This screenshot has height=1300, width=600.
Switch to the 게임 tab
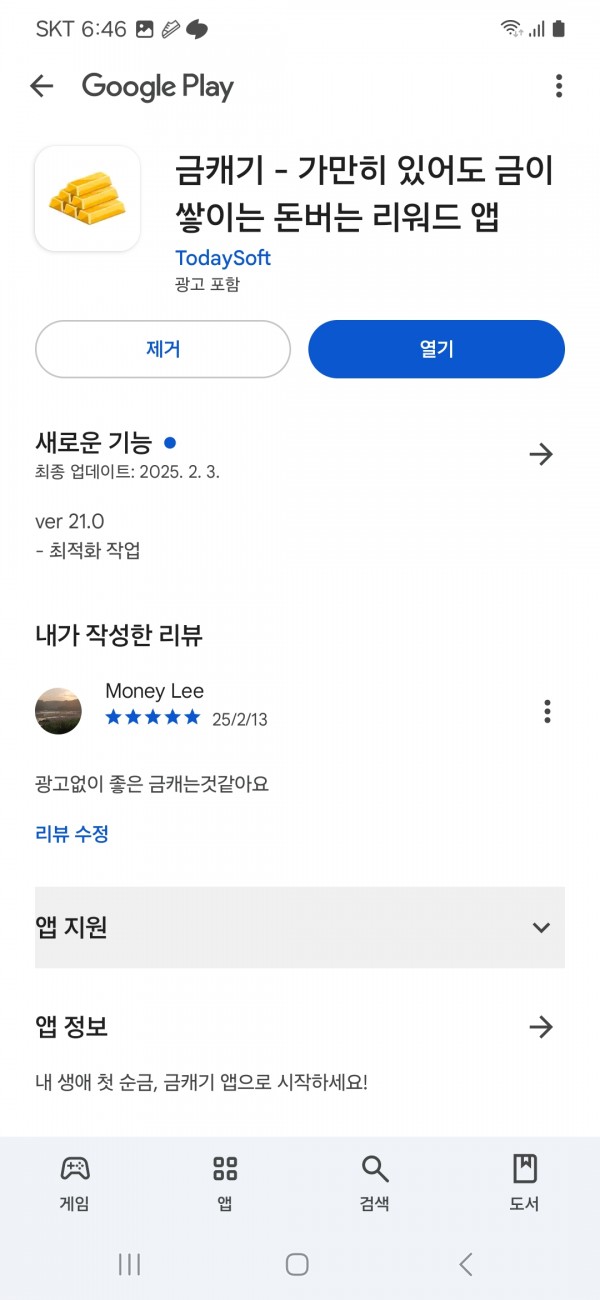(x=75, y=1182)
